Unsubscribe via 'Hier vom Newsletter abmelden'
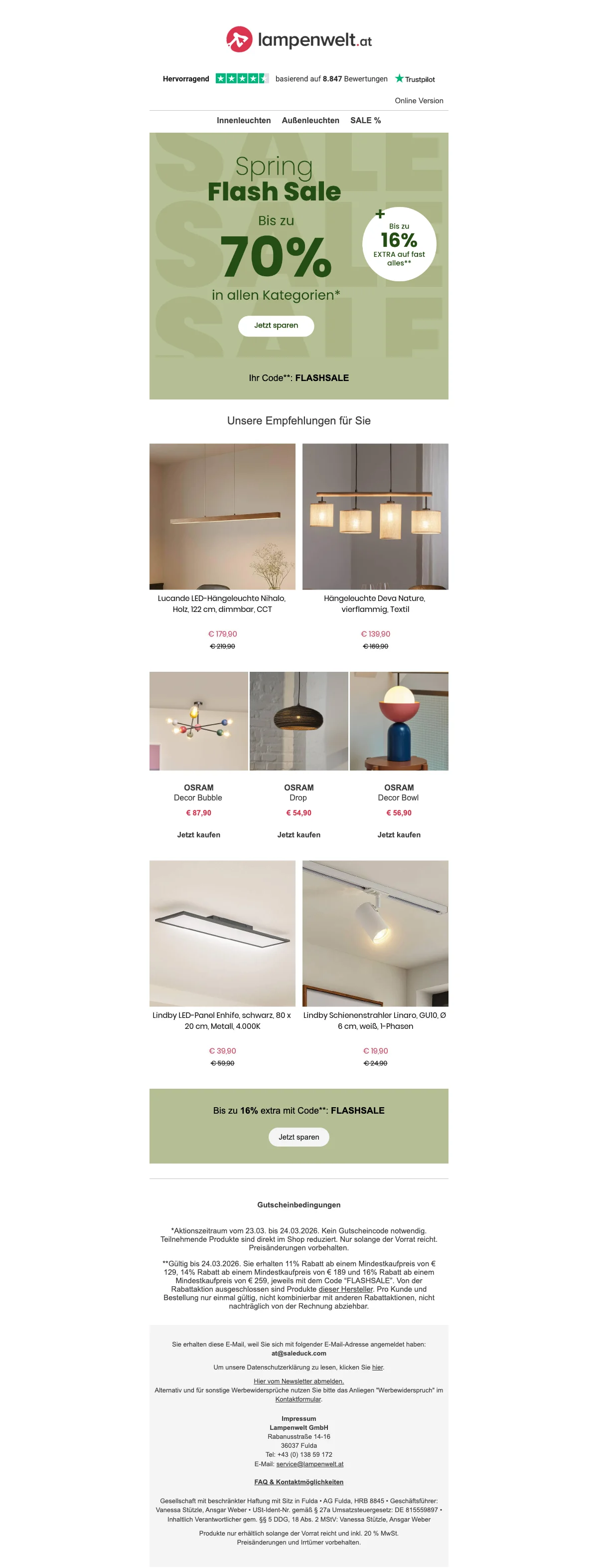The height and width of the screenshot is (1568, 598). (299, 1381)
